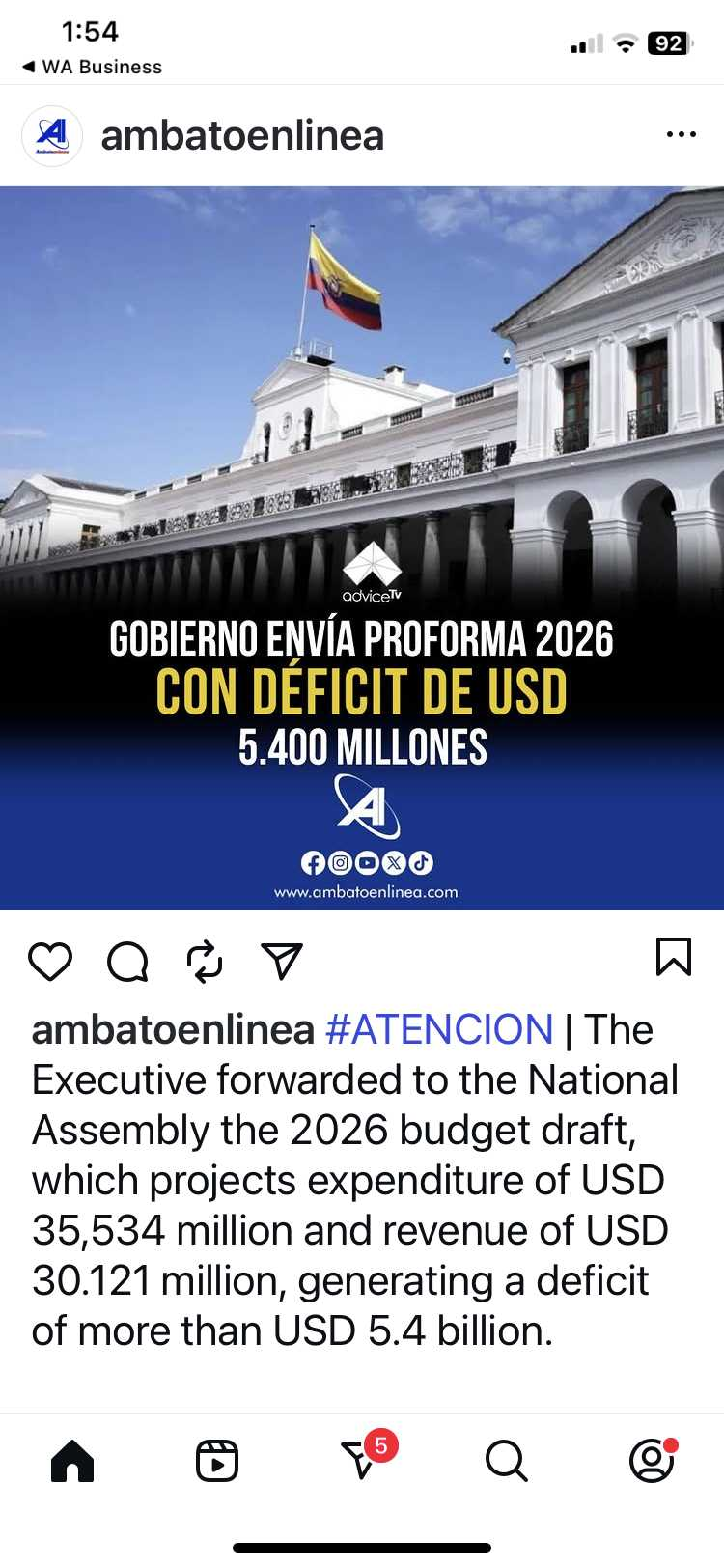
Task: Open the #ATENCION hashtag
Action: (x=439, y=1029)
